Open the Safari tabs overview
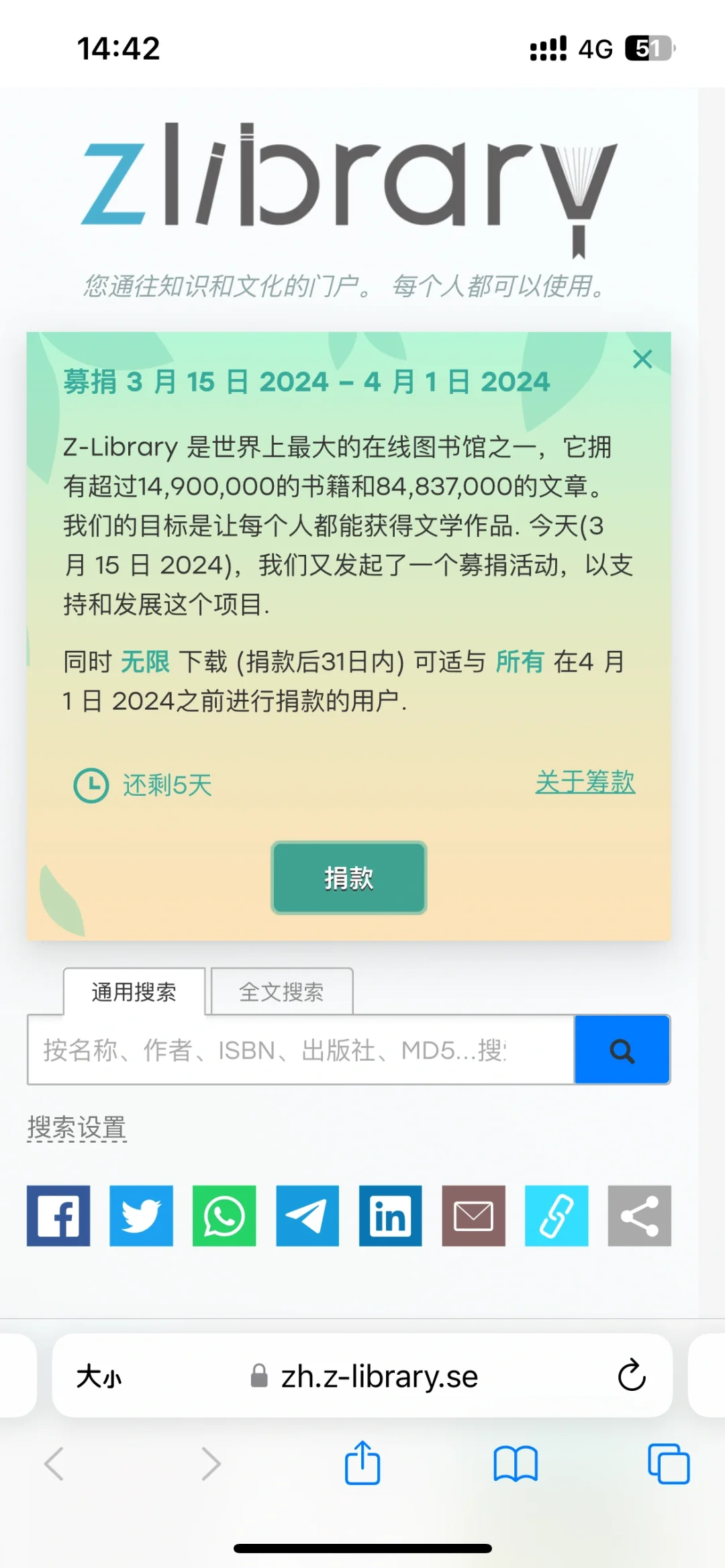Viewport: 725px width, 1568px height. tap(668, 1463)
